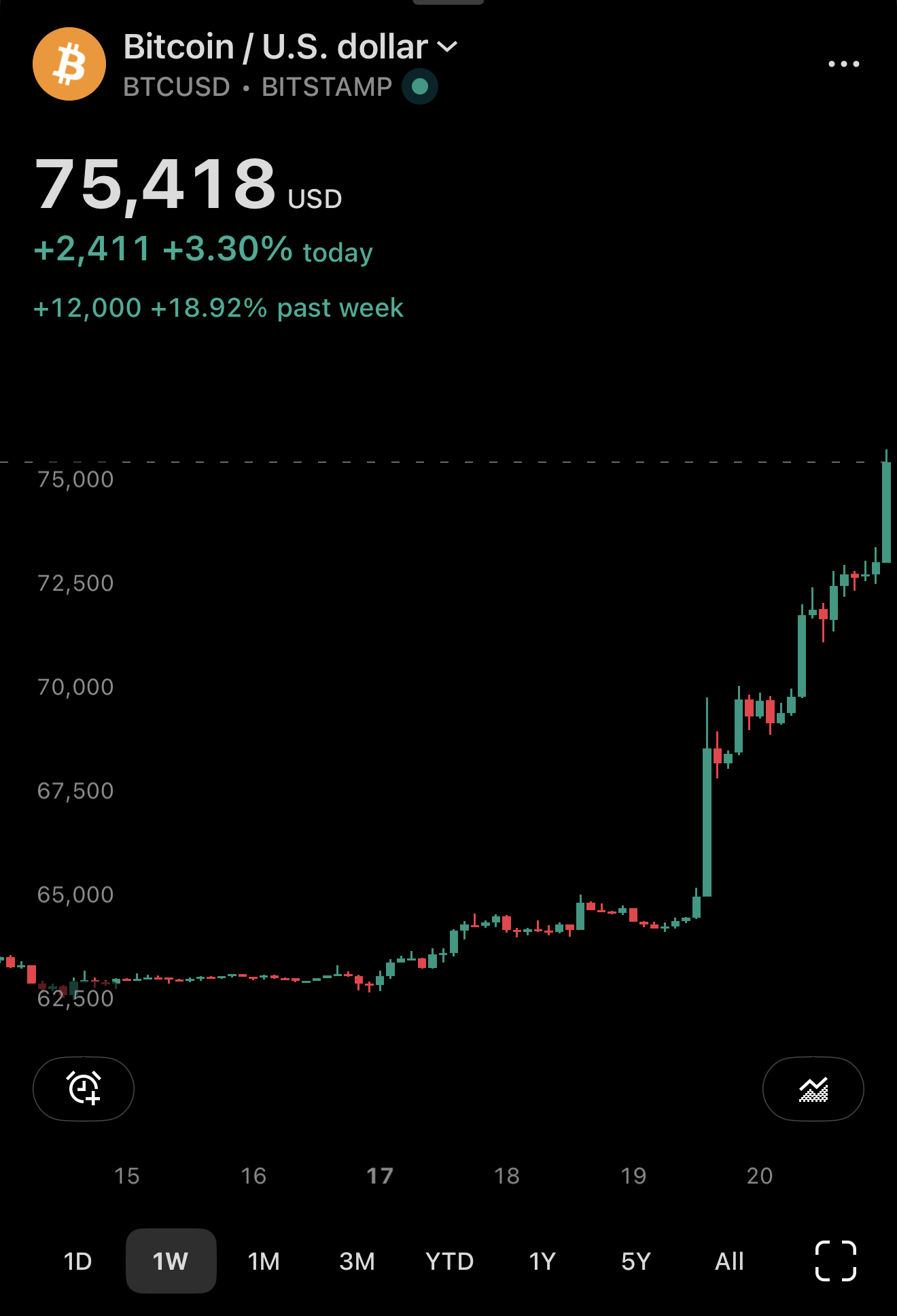
Task: Select the YTD range
Action: tap(449, 1261)
